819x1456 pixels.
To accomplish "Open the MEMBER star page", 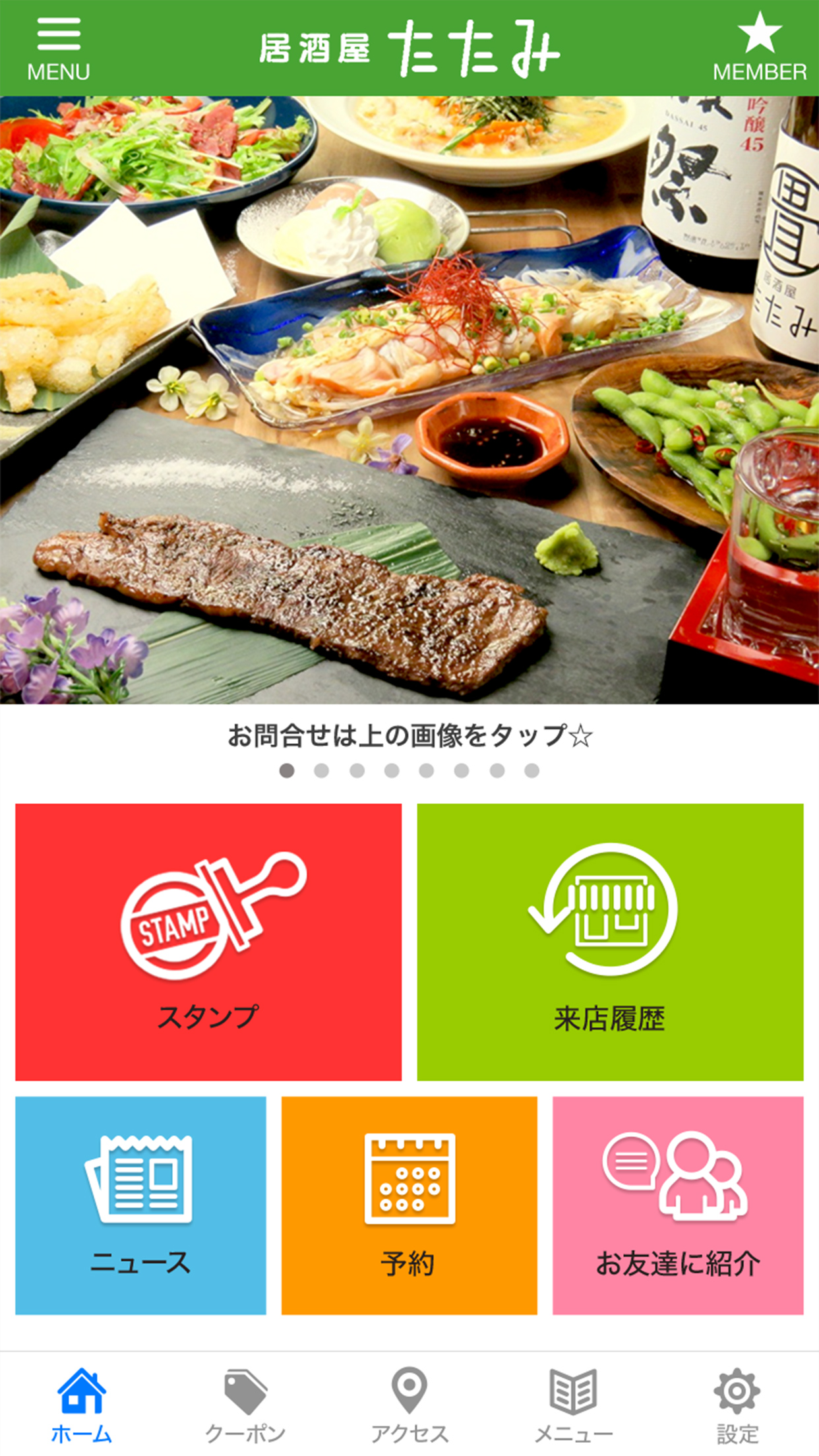I will click(x=759, y=49).
